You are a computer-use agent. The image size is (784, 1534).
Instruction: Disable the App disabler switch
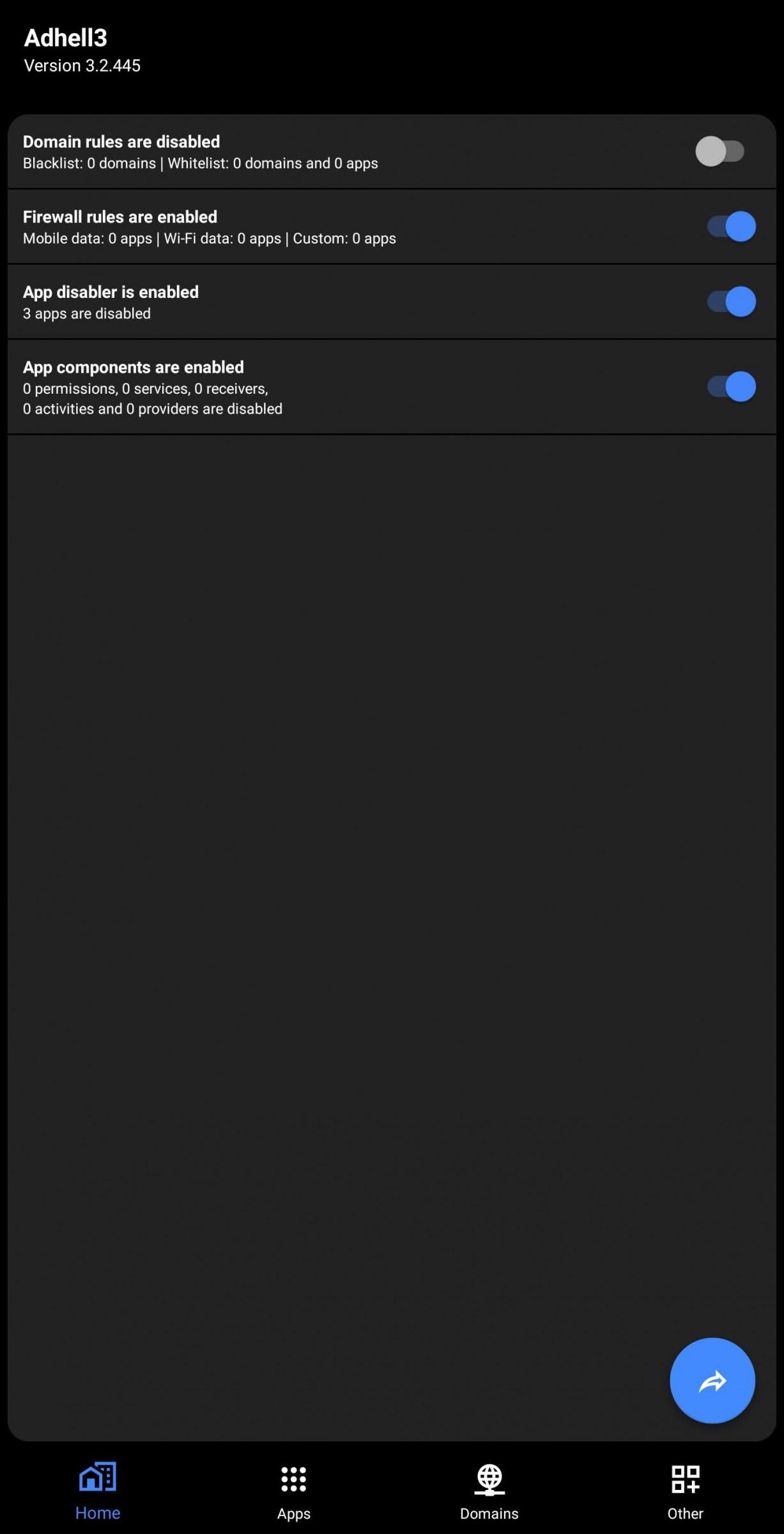point(731,302)
